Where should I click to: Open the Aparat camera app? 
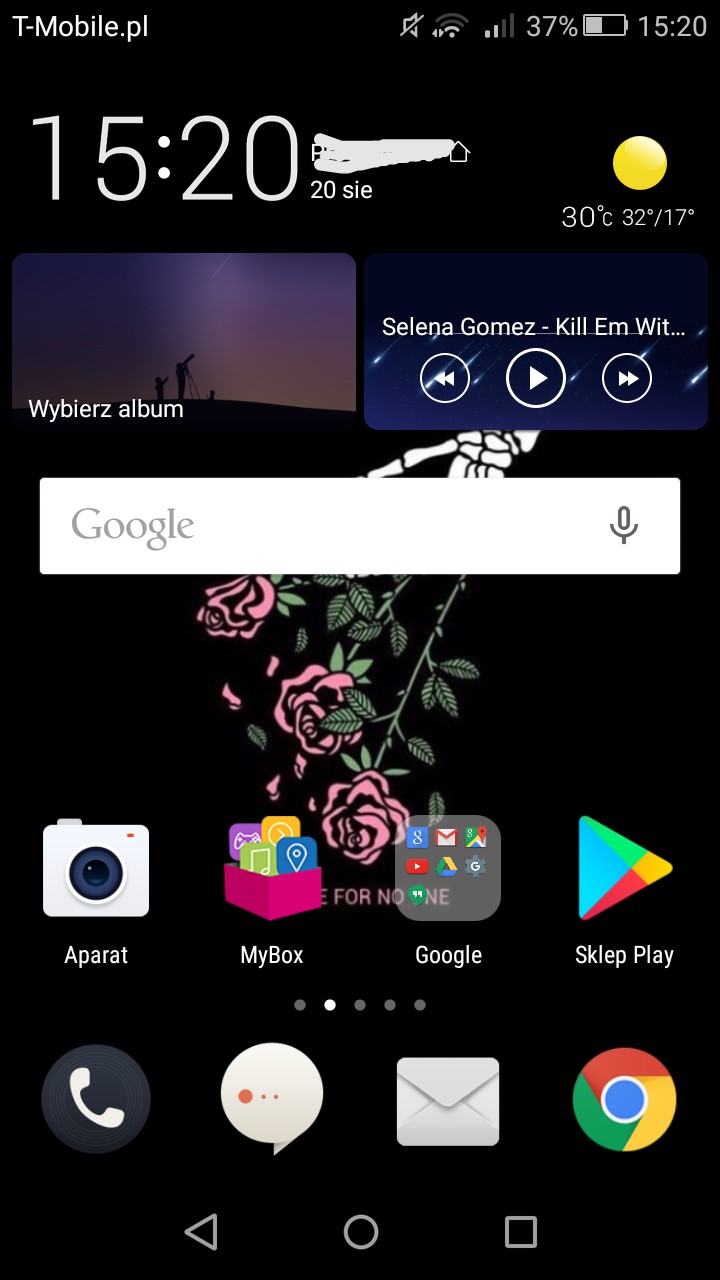(x=96, y=871)
